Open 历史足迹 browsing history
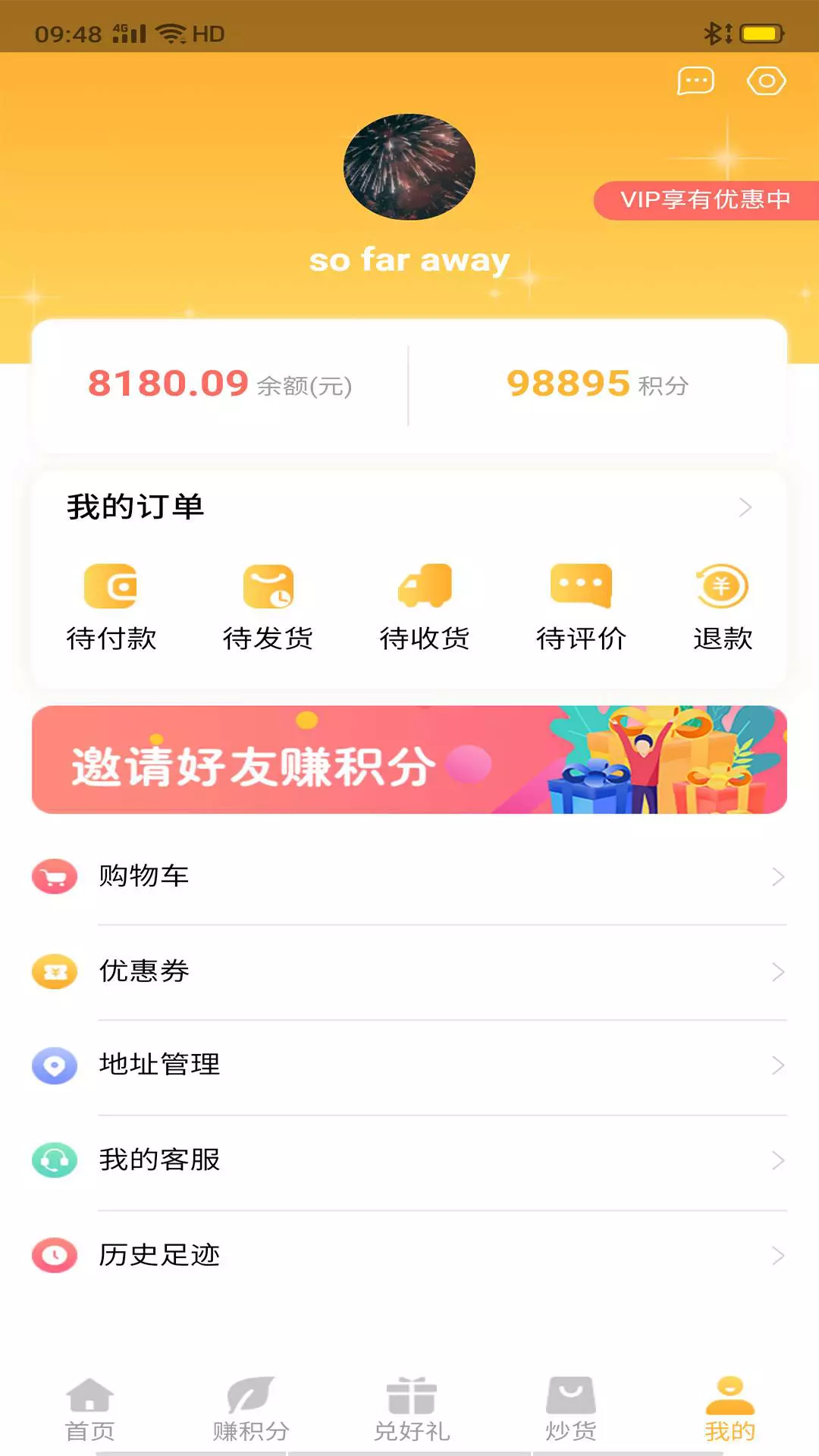819x1456 pixels. point(409,1255)
